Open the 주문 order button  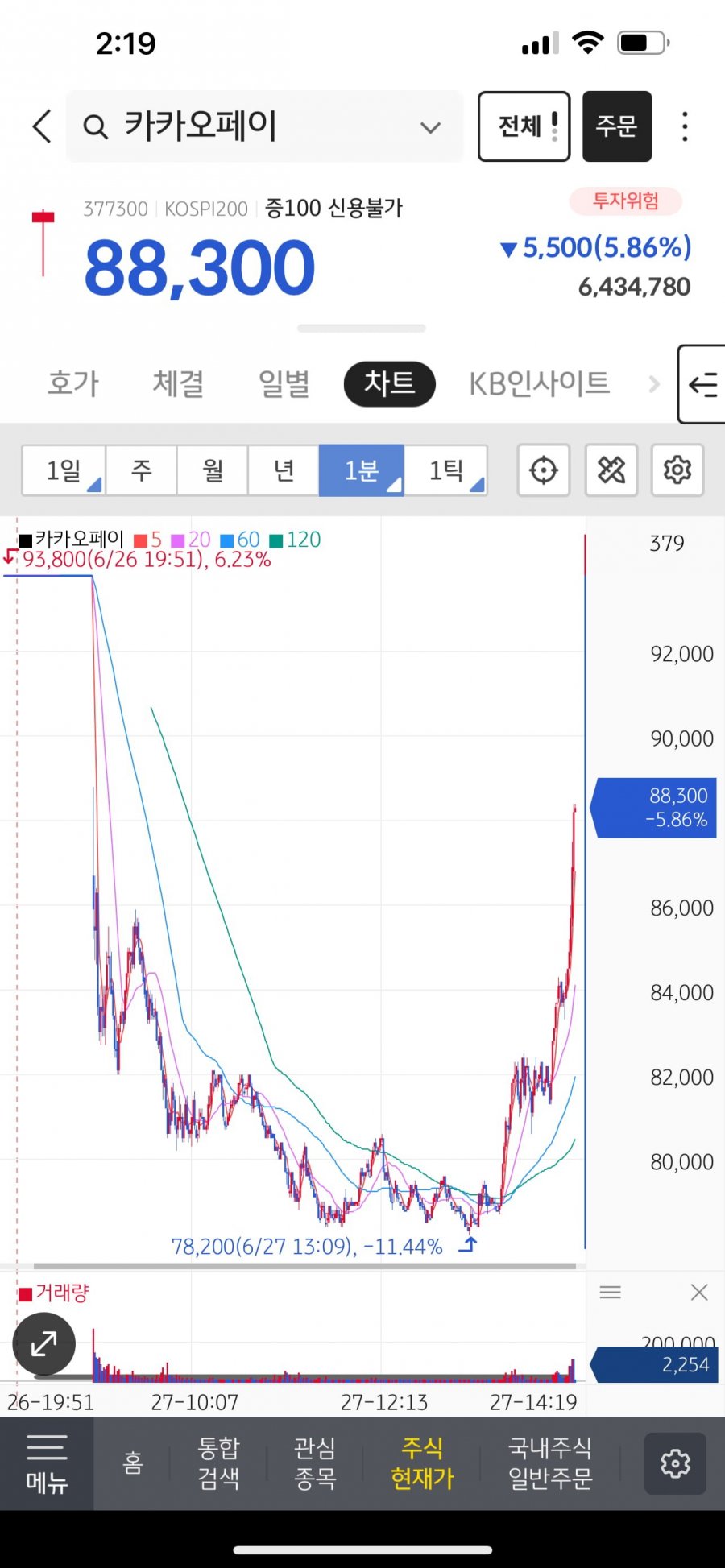[617, 126]
